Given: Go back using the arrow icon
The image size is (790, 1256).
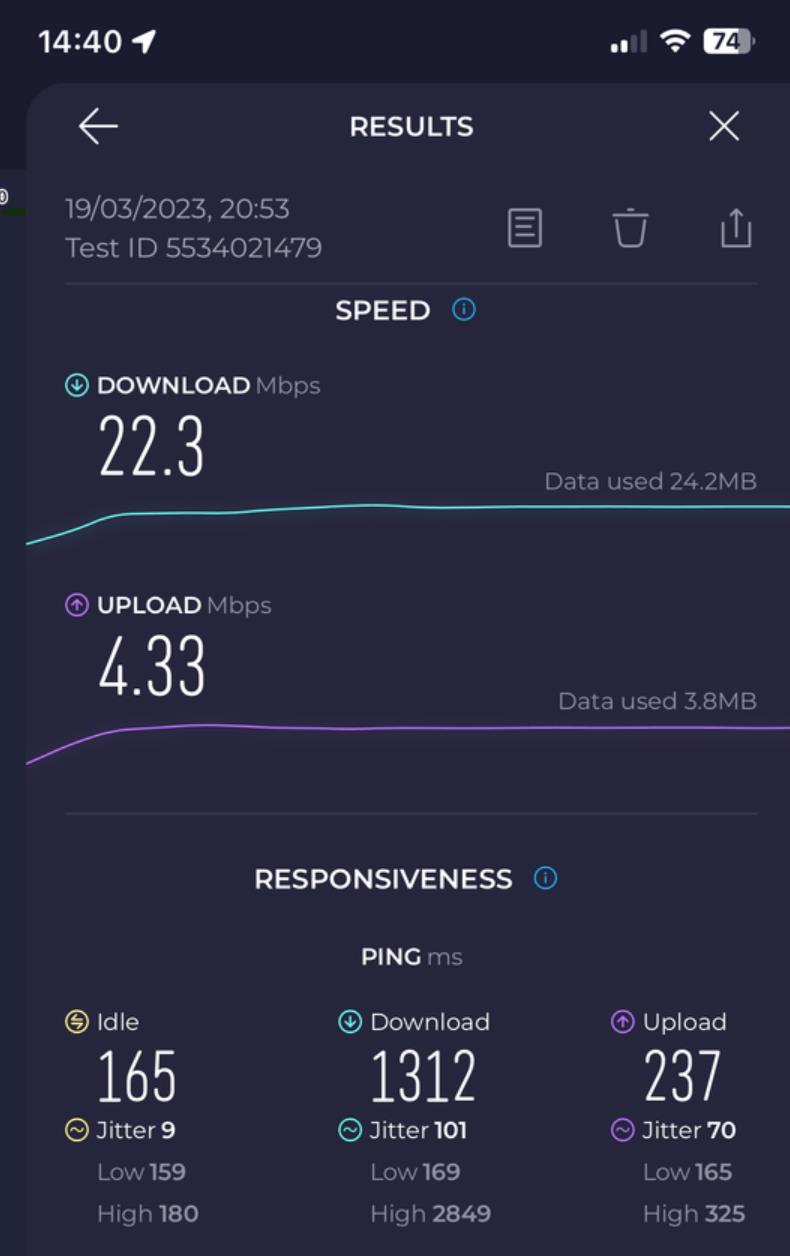Looking at the screenshot, I should [x=98, y=126].
